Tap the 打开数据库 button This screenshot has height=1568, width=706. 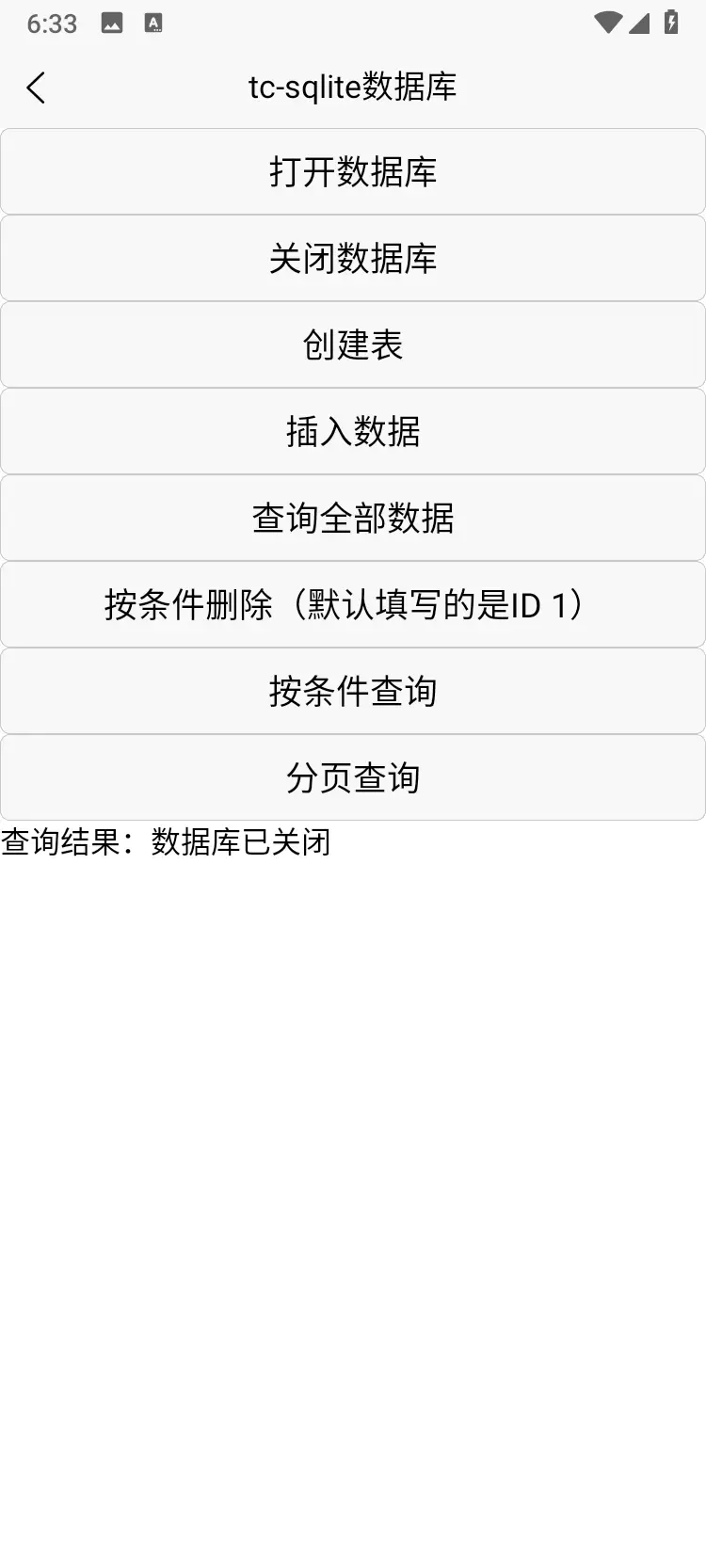click(x=353, y=171)
